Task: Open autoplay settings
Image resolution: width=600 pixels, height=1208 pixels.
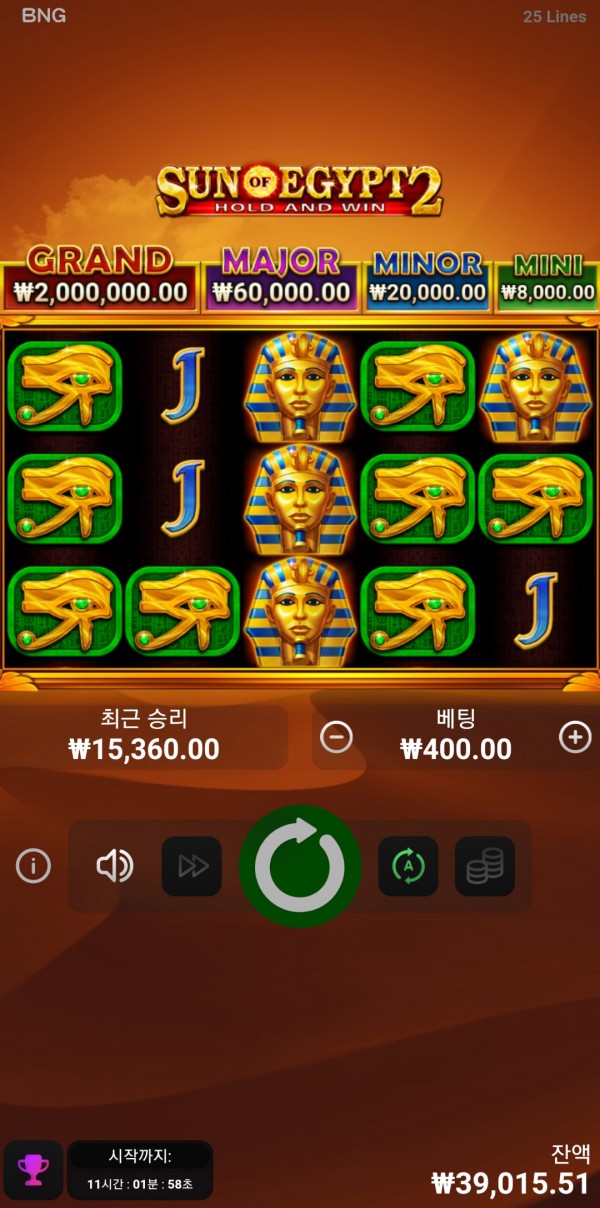Action: pos(408,866)
